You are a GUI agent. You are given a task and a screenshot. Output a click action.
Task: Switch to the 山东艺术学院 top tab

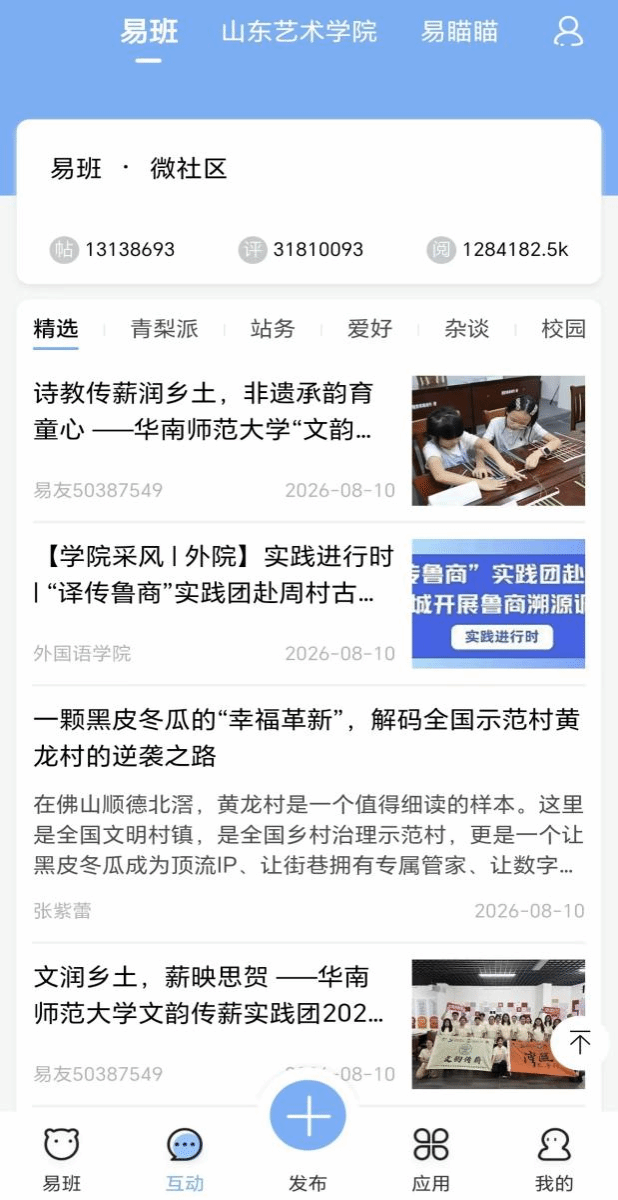pos(299,32)
